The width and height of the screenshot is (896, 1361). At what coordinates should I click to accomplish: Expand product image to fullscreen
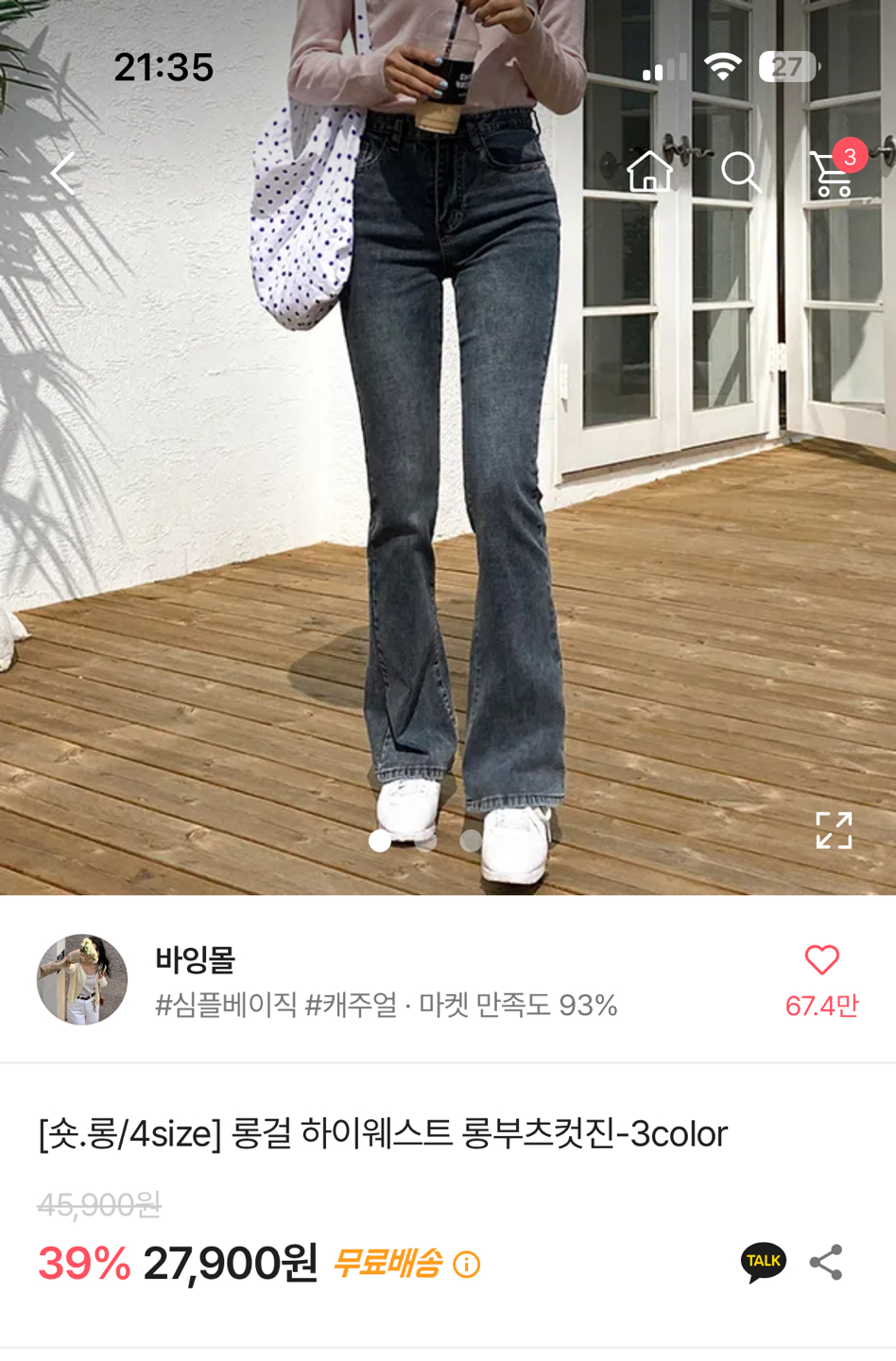pyautogui.click(x=834, y=830)
